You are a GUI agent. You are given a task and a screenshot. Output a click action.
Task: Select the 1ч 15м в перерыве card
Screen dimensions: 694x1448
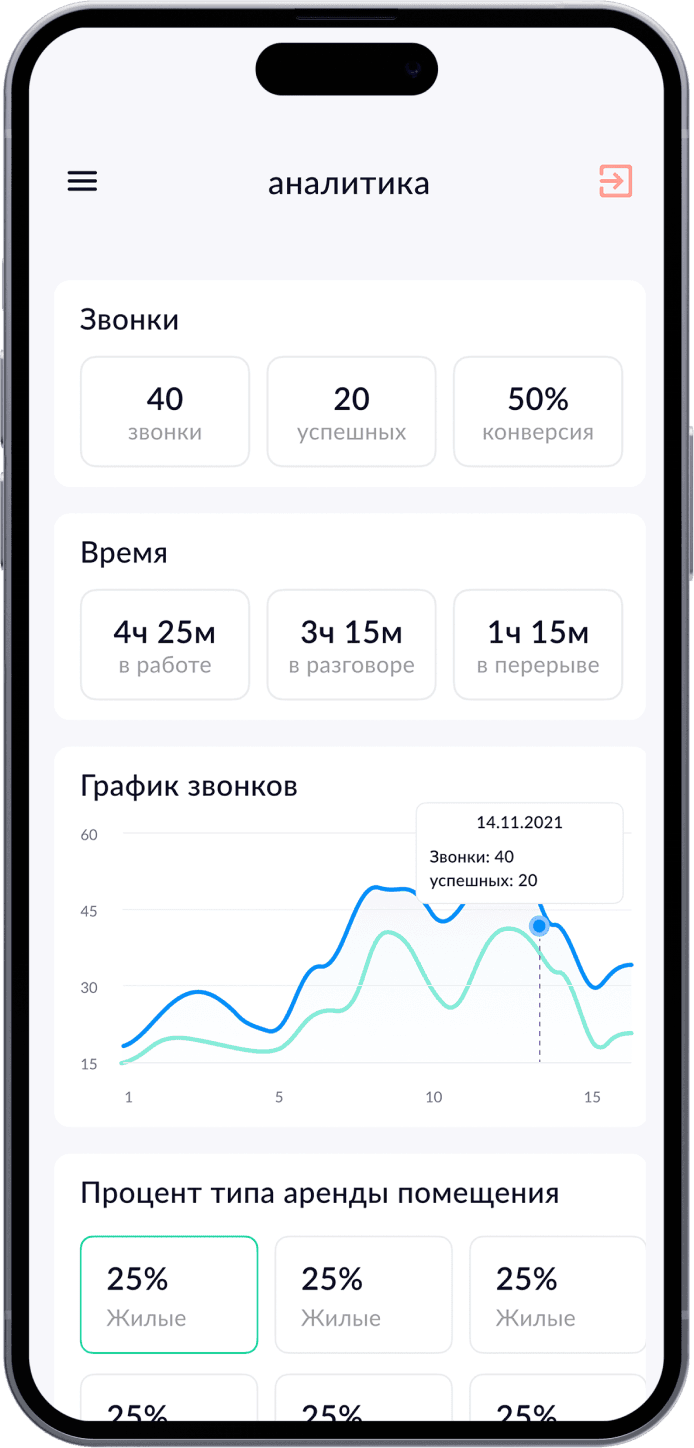coord(538,645)
